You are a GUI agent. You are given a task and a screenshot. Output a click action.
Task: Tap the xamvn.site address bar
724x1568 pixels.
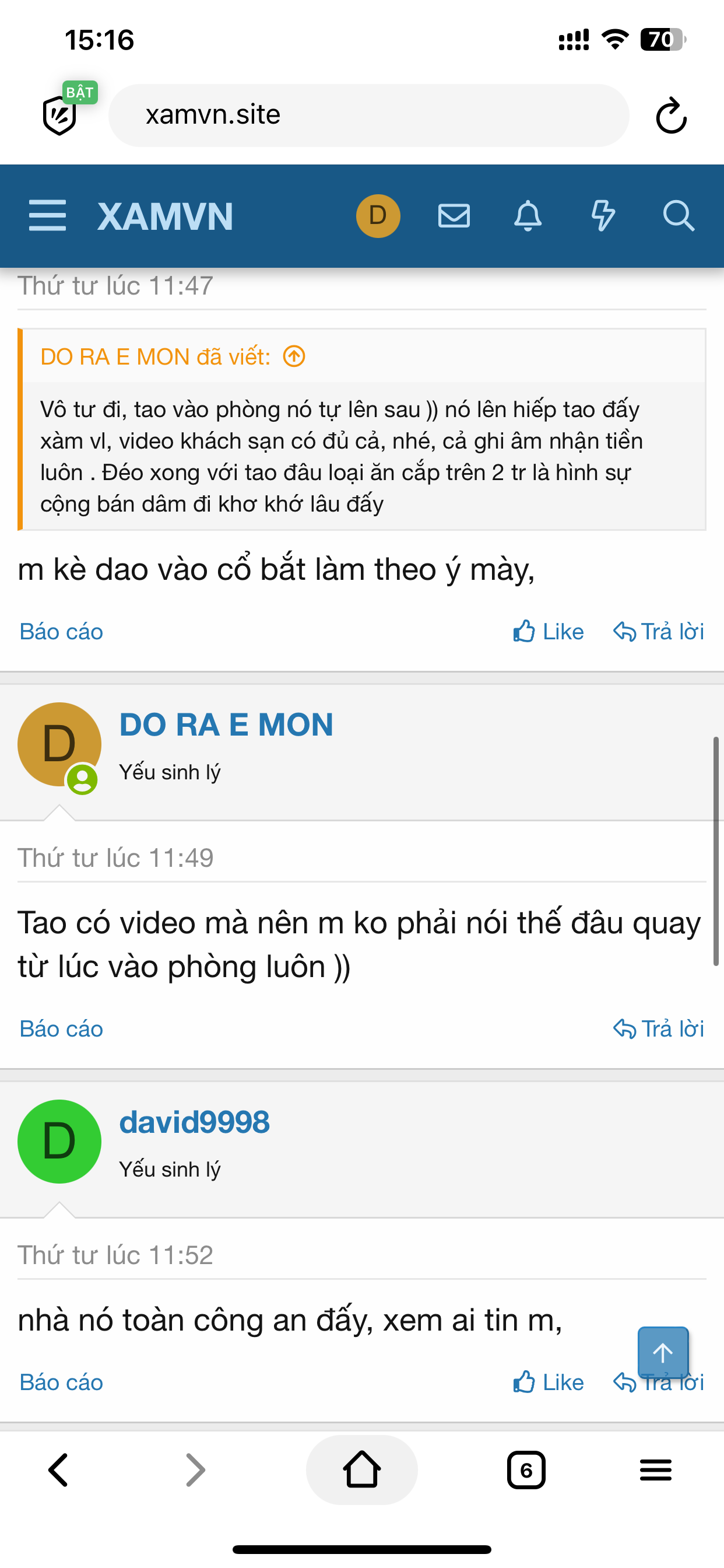coord(368,115)
